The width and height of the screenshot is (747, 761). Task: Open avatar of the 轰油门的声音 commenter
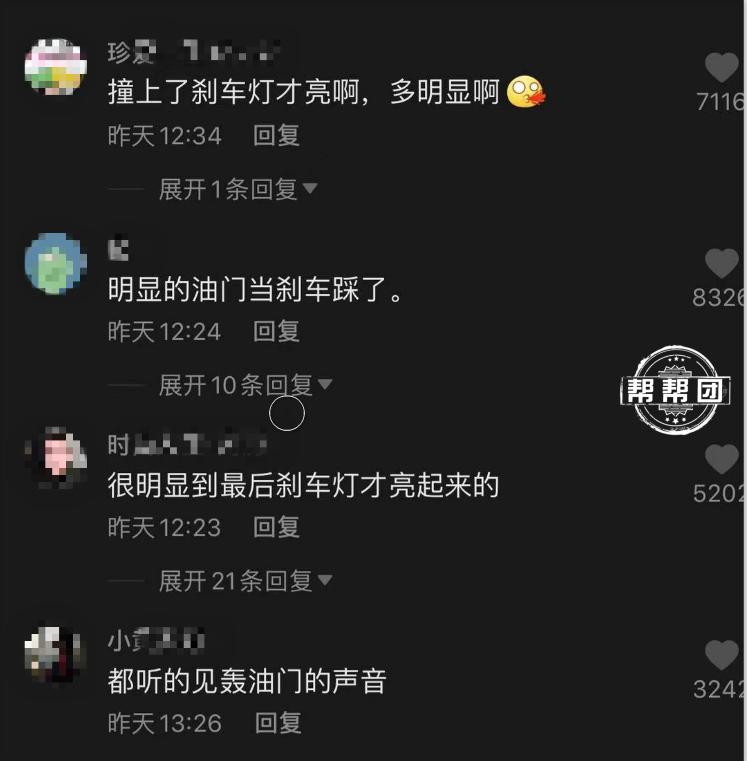55,656
